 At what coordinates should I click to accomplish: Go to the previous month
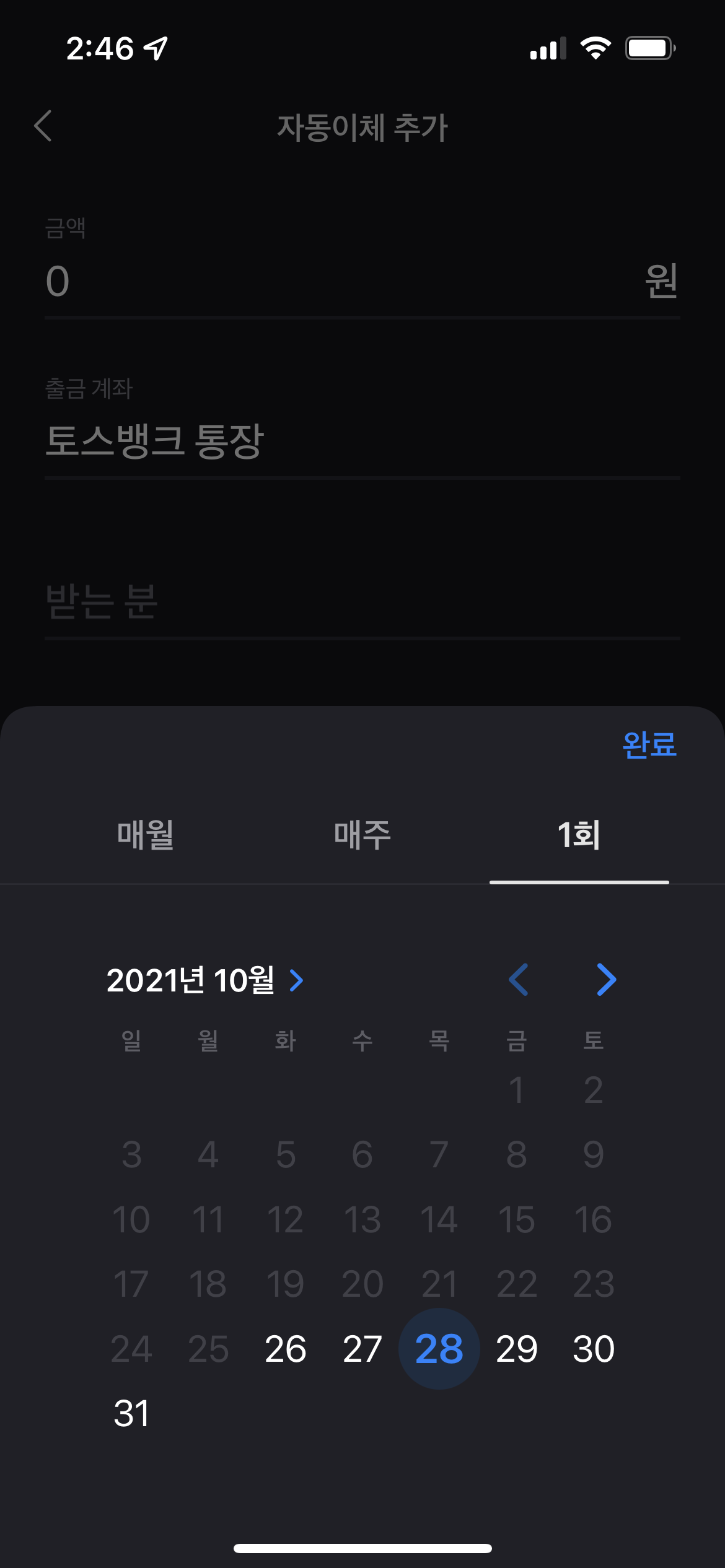point(519,980)
